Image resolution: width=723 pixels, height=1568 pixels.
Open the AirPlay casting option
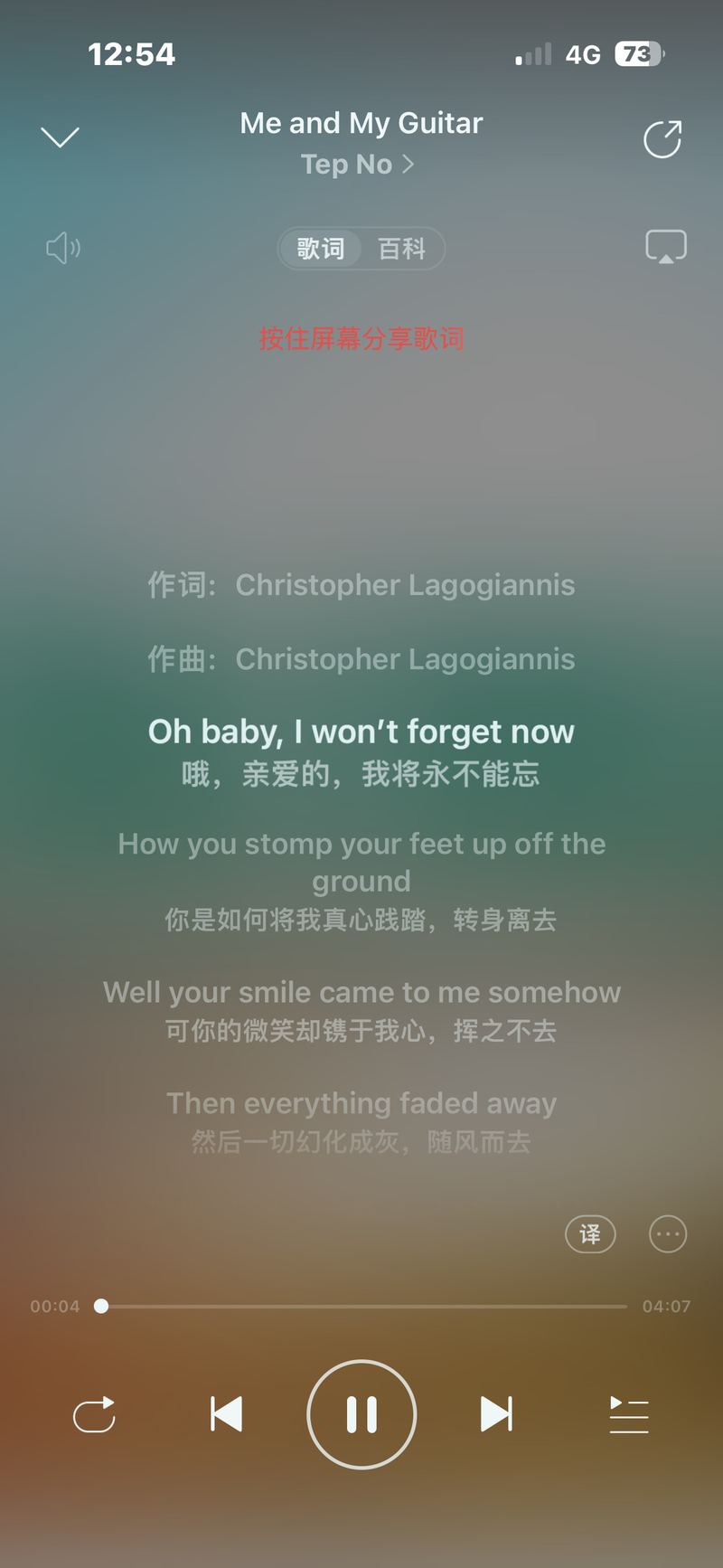point(666,247)
